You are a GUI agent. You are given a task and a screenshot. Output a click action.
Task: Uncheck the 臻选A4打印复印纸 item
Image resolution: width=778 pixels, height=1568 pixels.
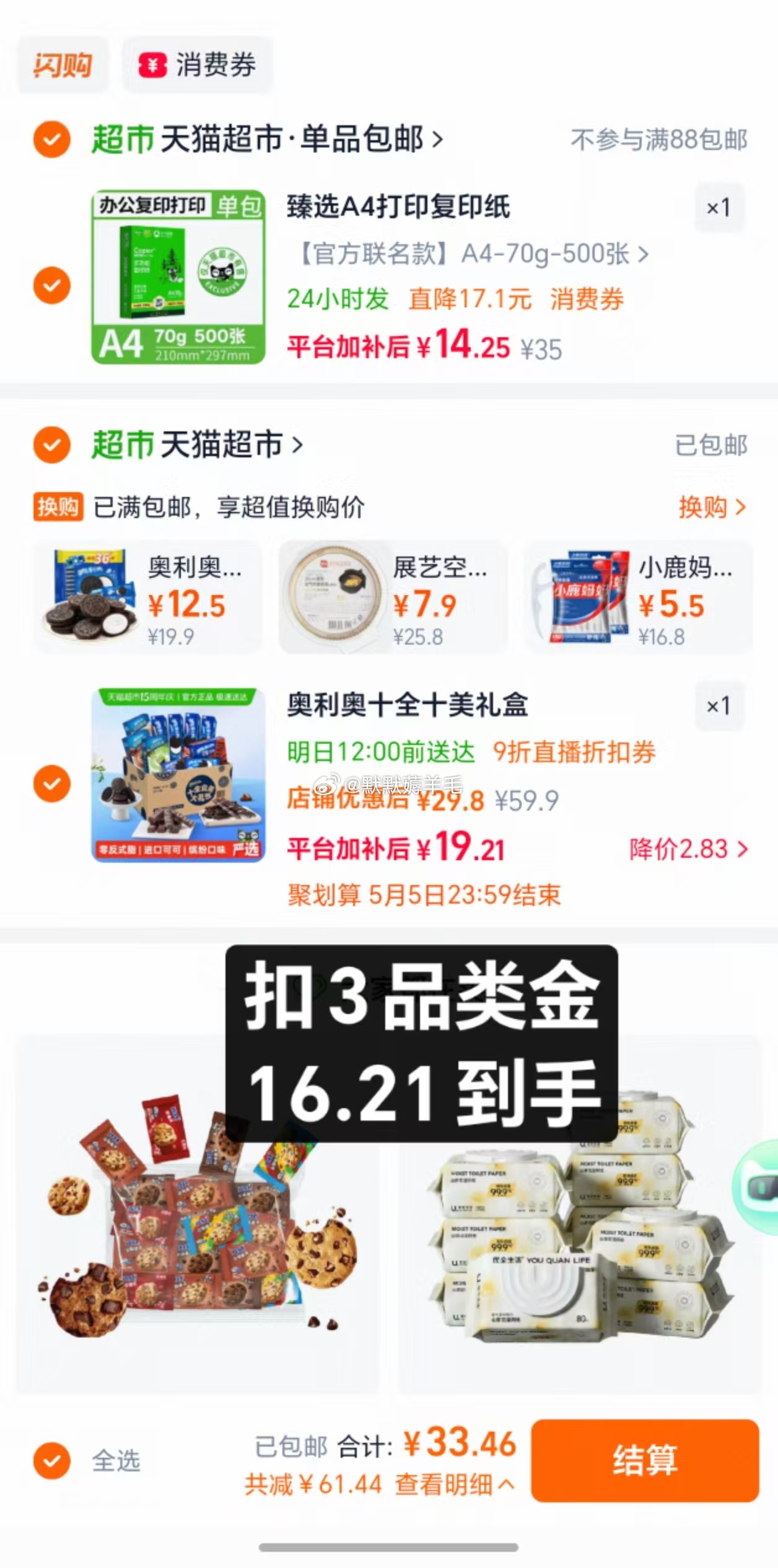point(52,285)
